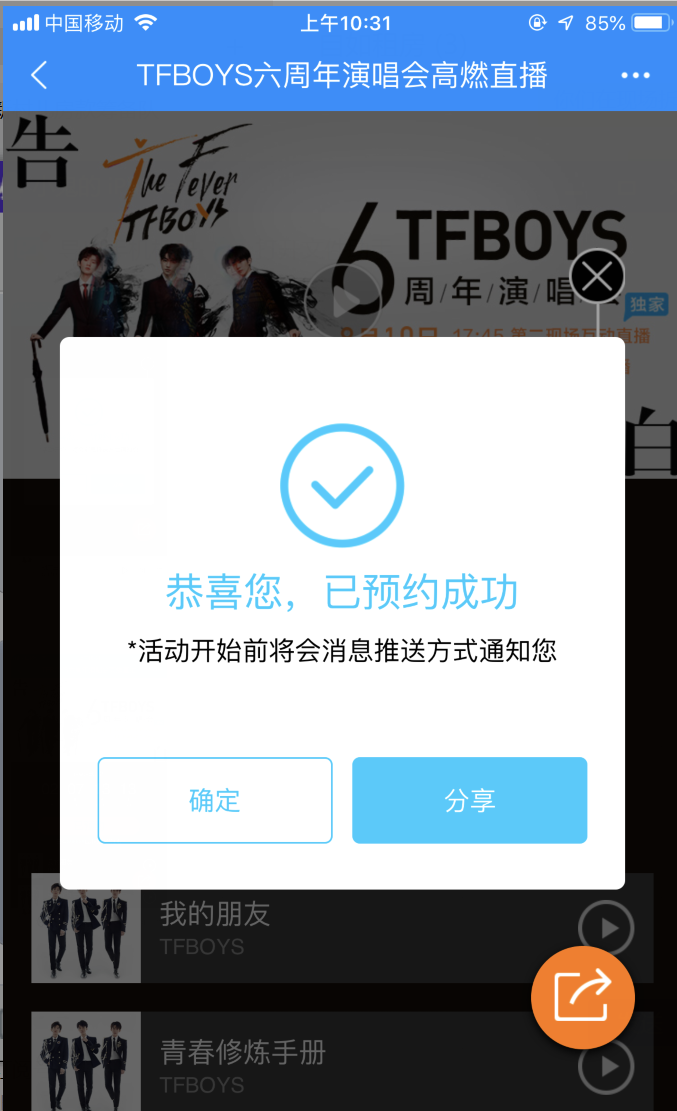Screen dimensions: 677x1111
Task: Open the three-dot overflow menu
Action: (x=635, y=75)
